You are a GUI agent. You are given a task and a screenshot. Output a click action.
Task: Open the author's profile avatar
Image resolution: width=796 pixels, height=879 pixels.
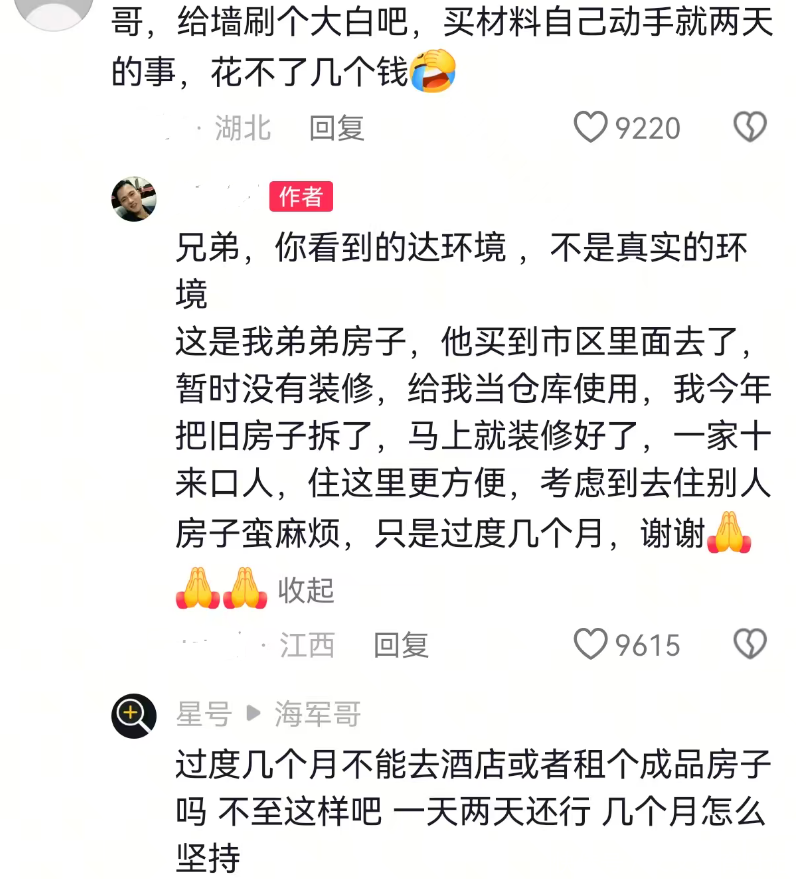click(134, 199)
